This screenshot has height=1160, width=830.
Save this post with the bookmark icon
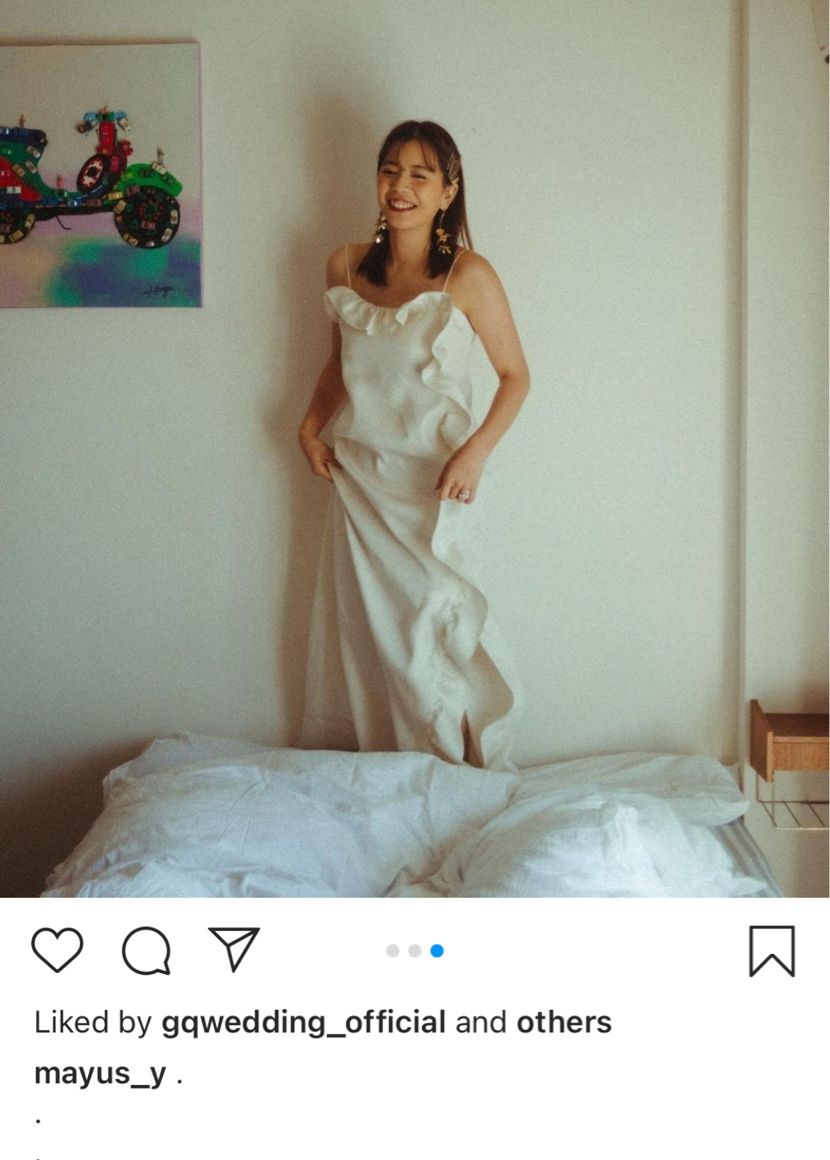[x=772, y=950]
